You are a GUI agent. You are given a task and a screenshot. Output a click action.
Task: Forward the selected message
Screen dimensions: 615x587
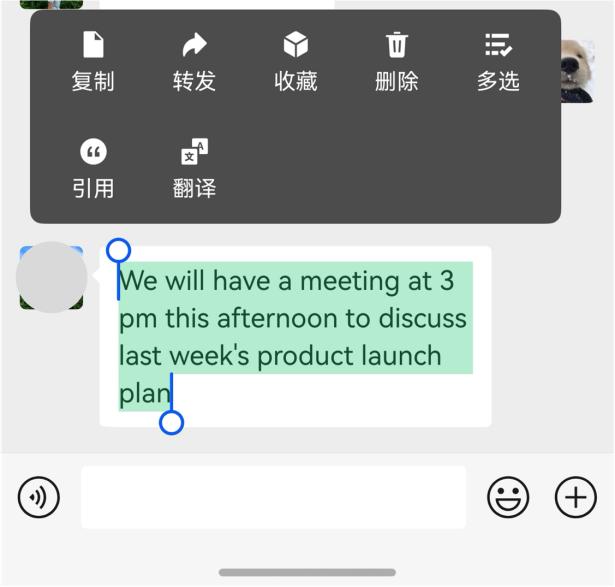click(194, 61)
